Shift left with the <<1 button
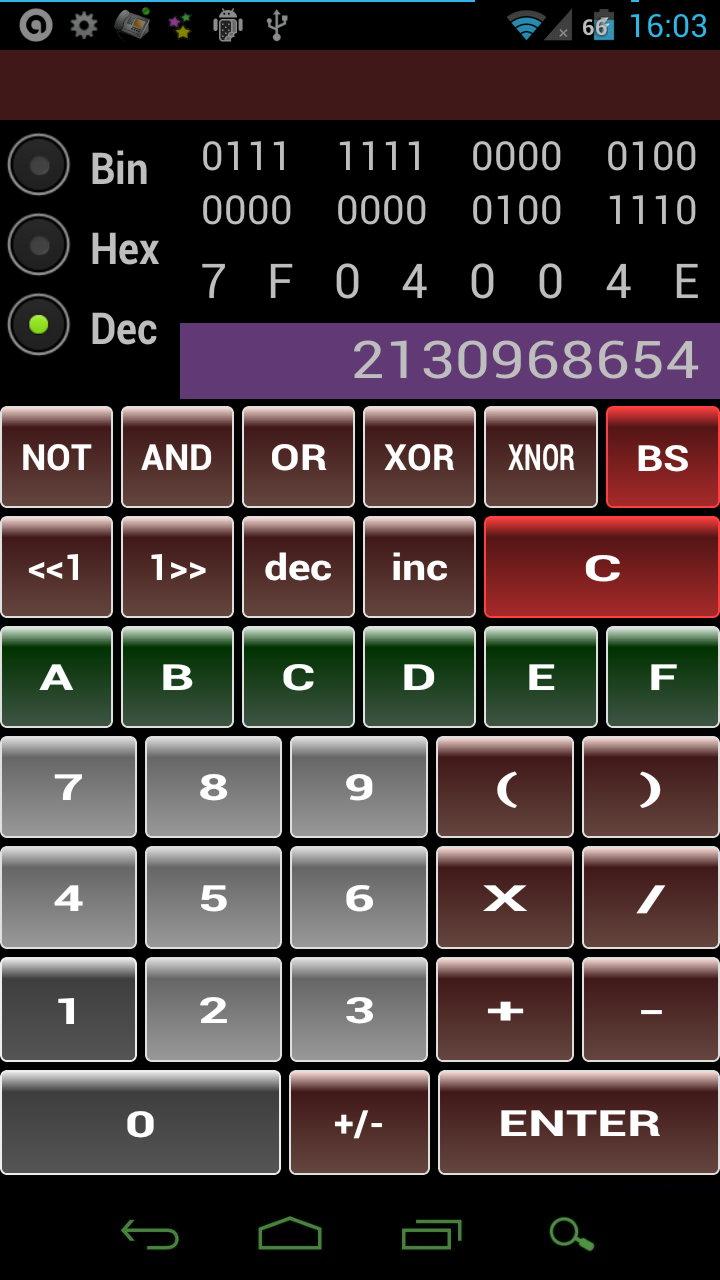Screen dimensions: 720x1280 coord(56,567)
